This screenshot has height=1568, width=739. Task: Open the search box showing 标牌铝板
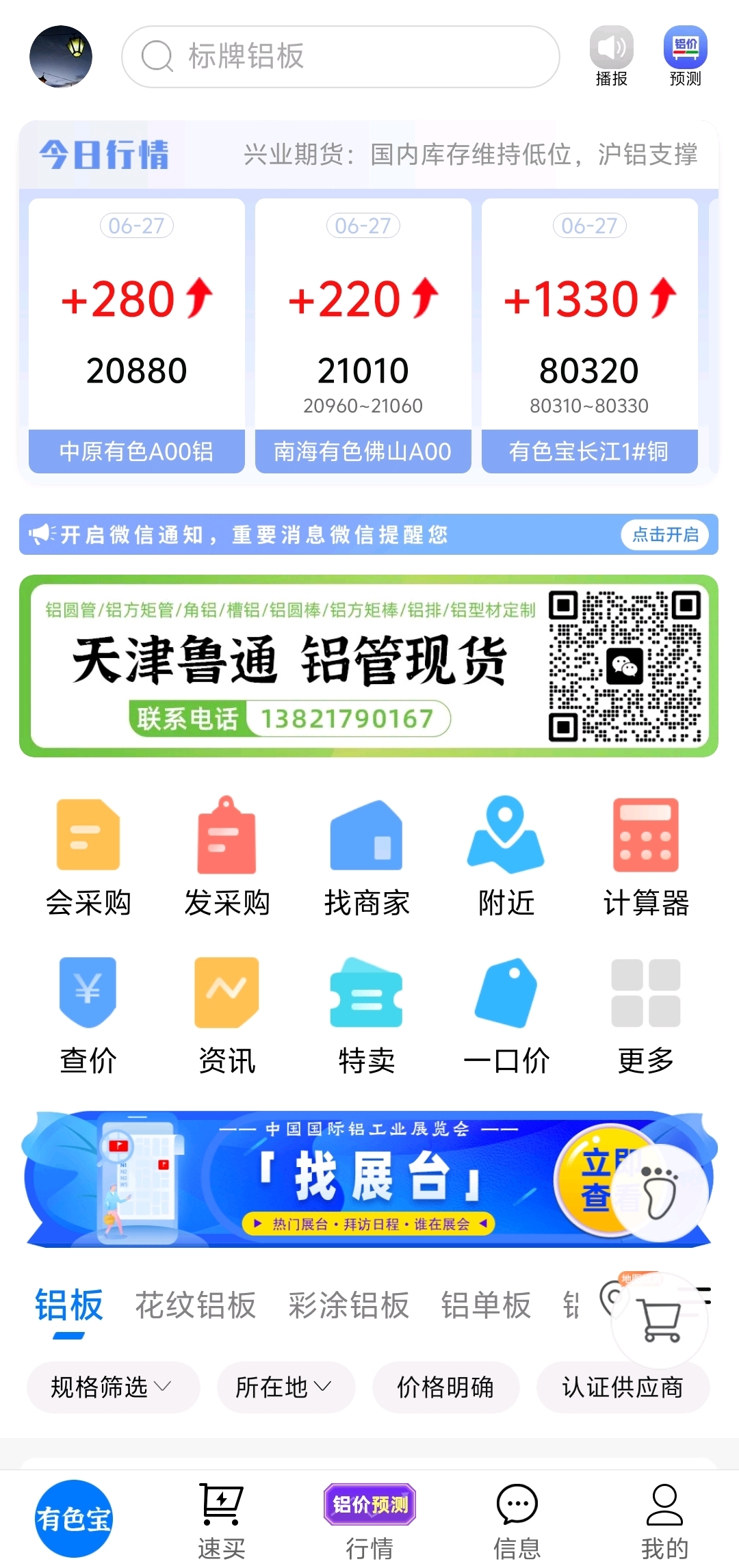(341, 57)
